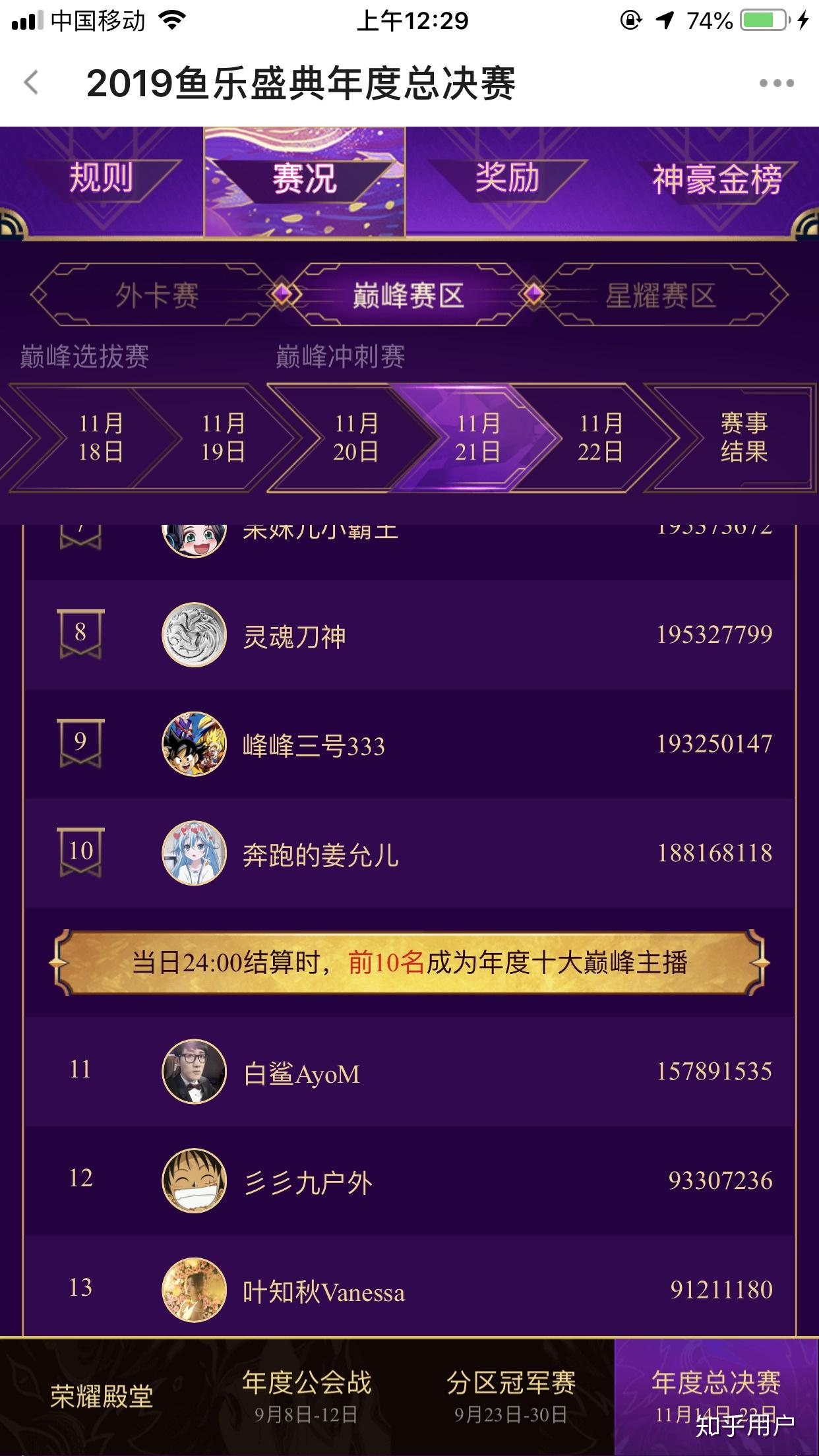Show rankings for 11月19日
This screenshot has width=819, height=1456.
tap(223, 438)
